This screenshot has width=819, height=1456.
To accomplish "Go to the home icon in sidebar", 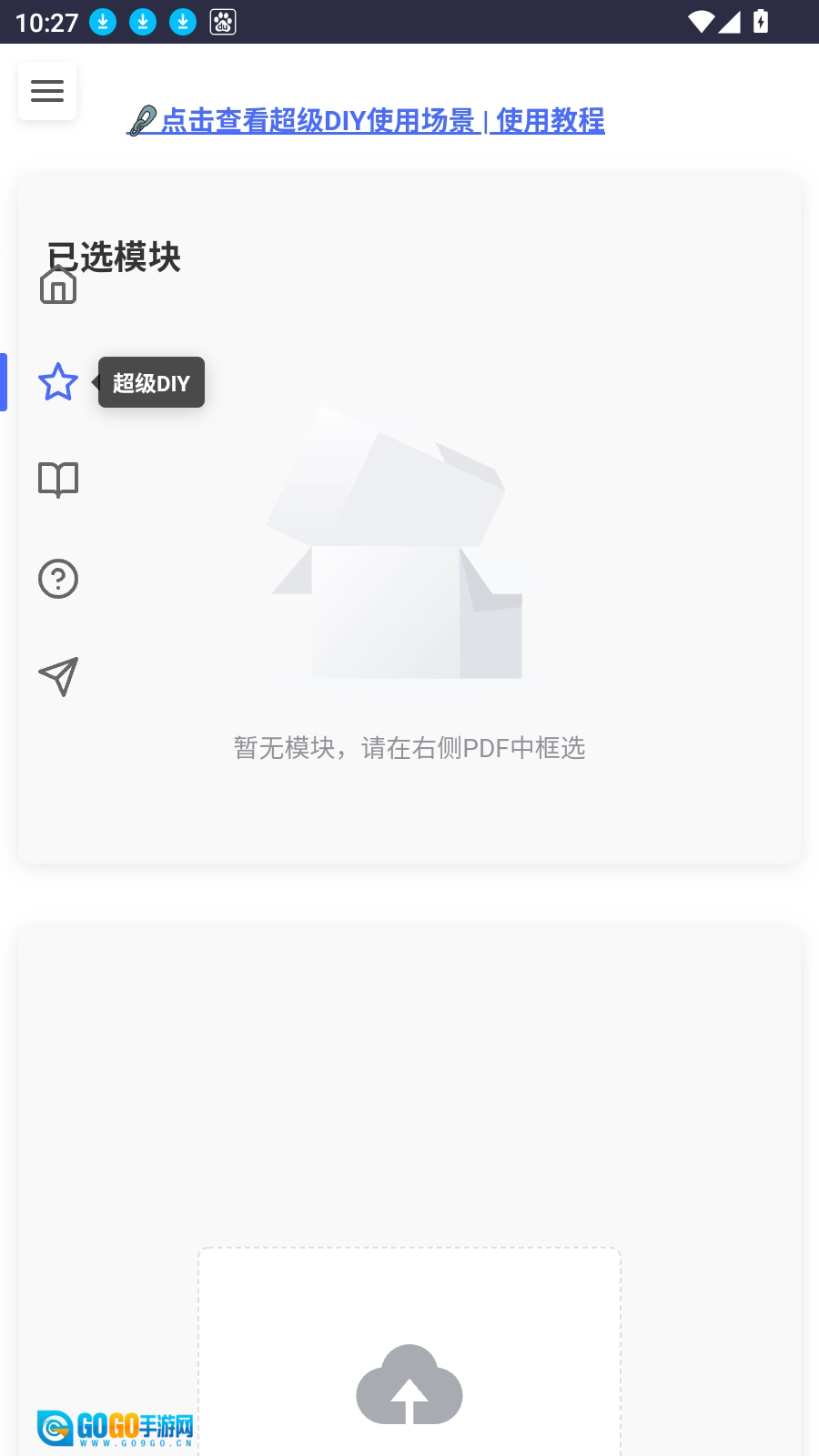I will 58,286.
